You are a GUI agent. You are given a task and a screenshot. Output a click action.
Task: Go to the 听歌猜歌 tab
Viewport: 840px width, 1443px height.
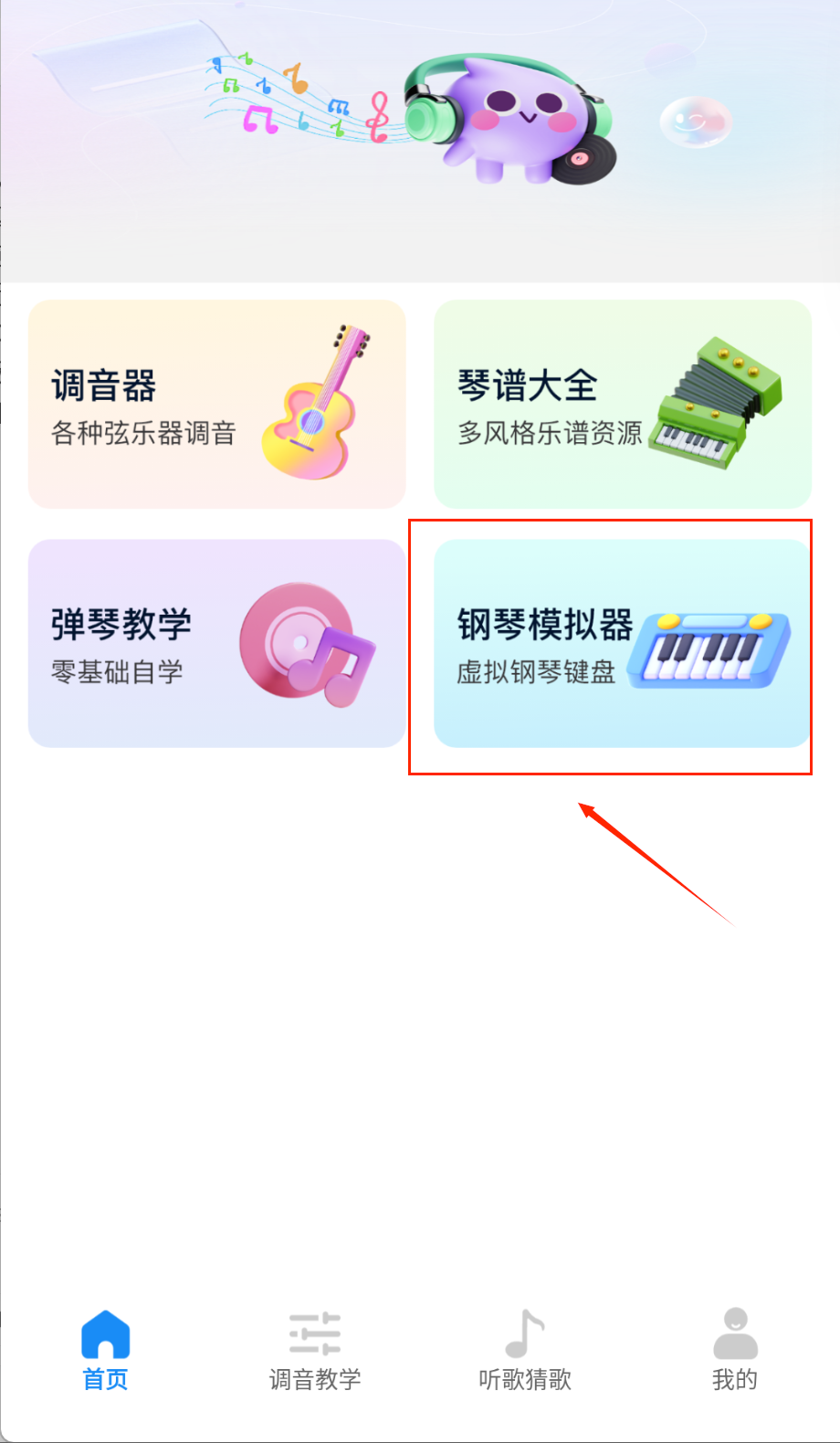(x=525, y=1350)
